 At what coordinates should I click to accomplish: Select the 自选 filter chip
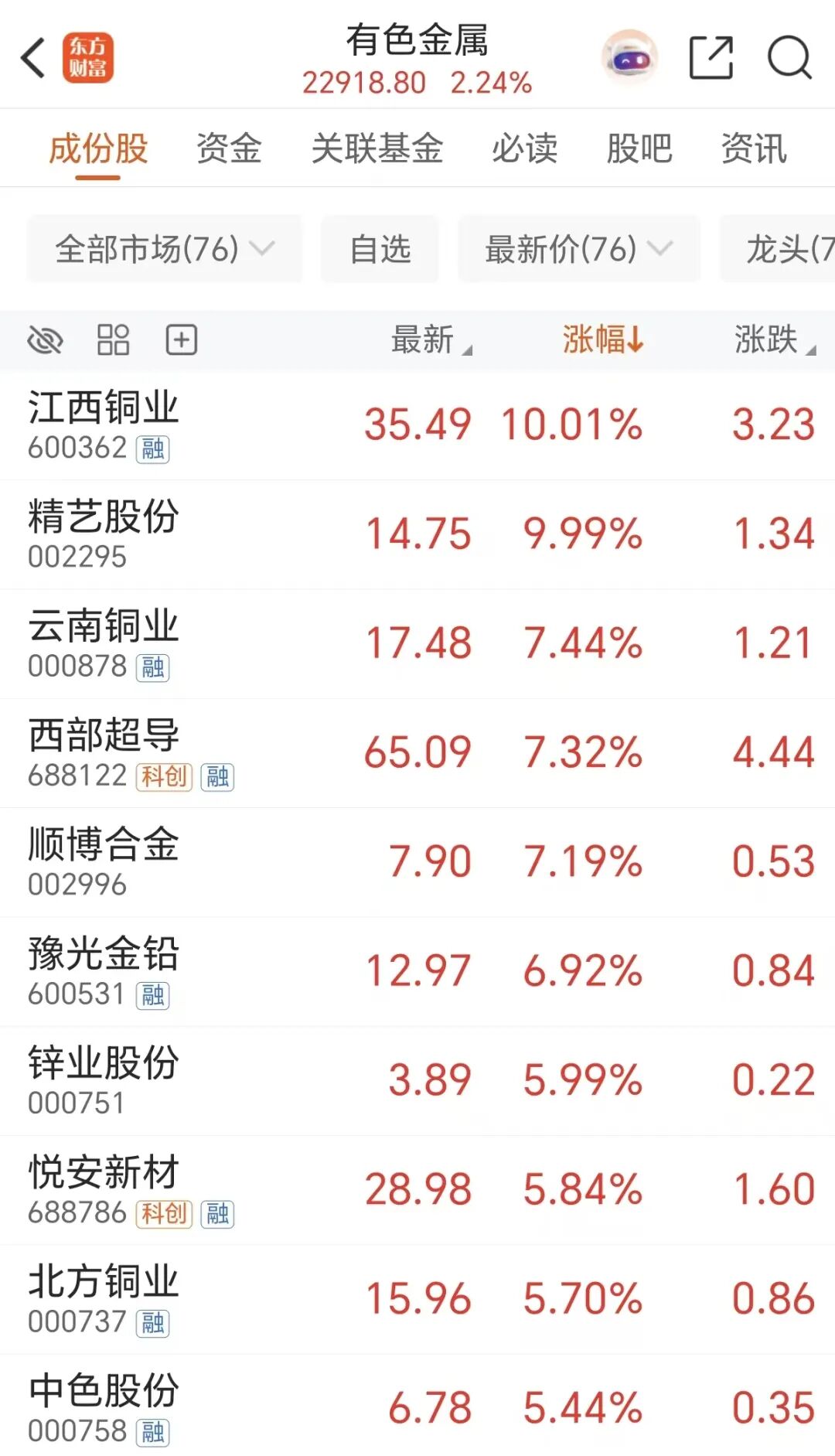tap(380, 249)
